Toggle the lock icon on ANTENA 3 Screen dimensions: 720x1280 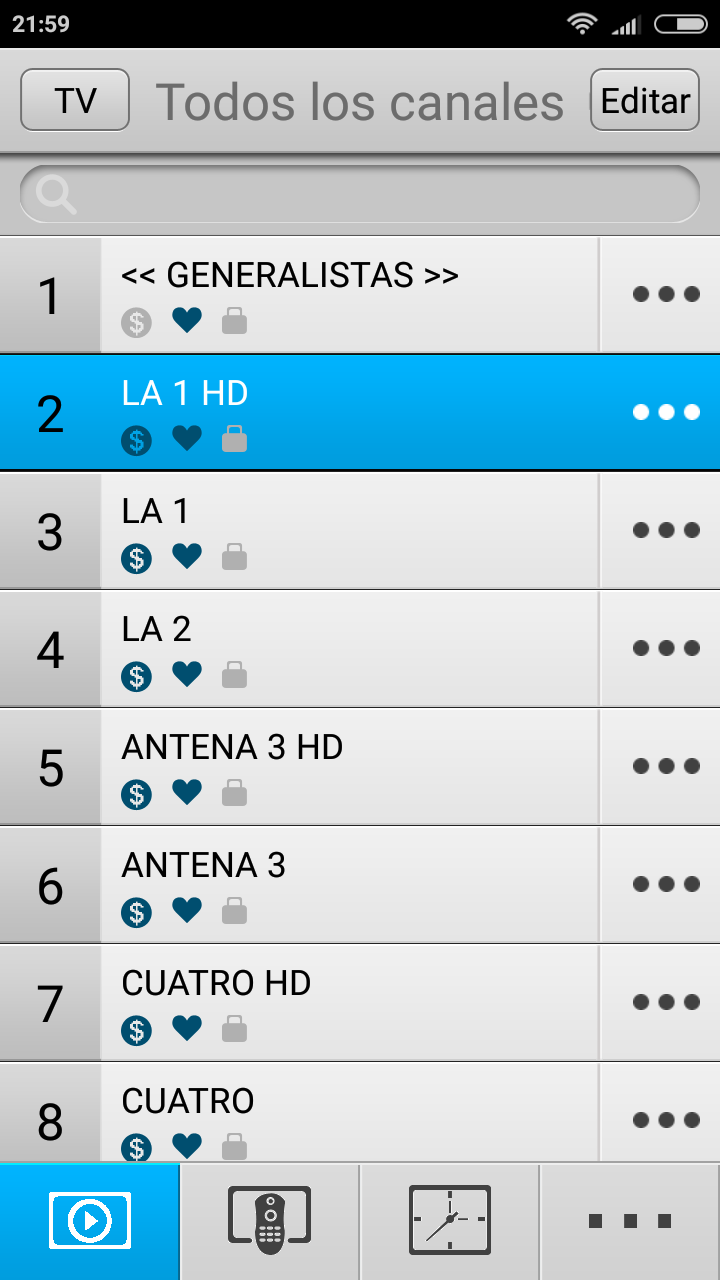[234, 911]
